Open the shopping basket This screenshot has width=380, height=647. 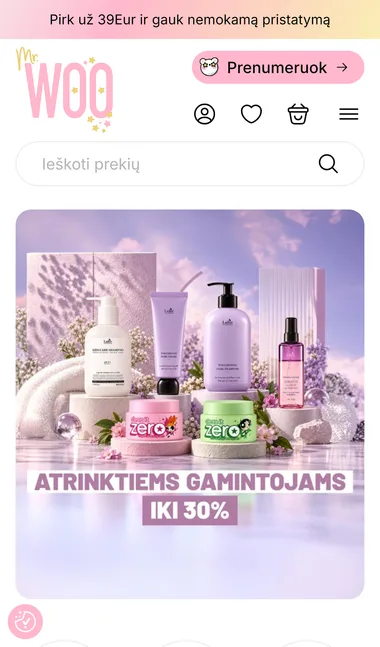(298, 114)
